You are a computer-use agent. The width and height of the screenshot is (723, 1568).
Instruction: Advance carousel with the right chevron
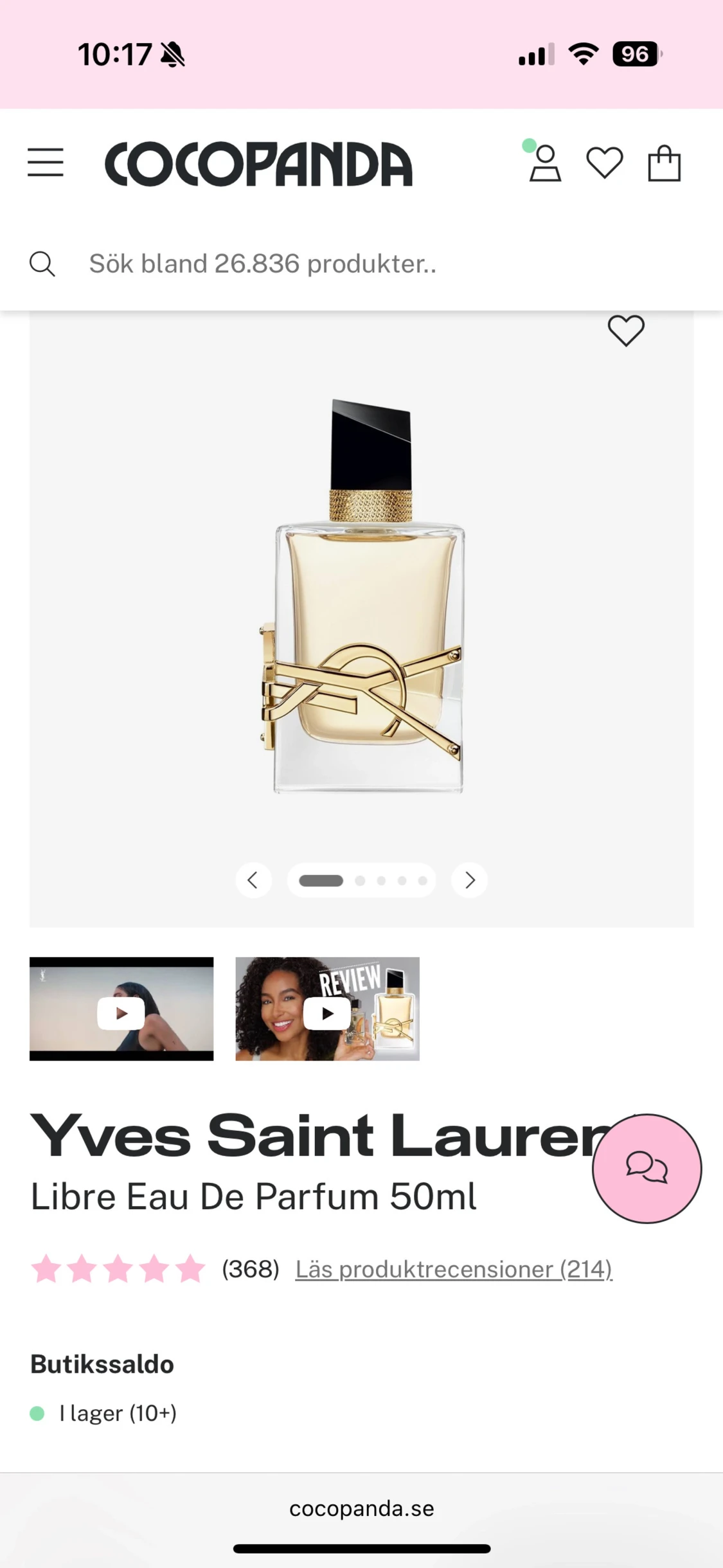coord(469,880)
